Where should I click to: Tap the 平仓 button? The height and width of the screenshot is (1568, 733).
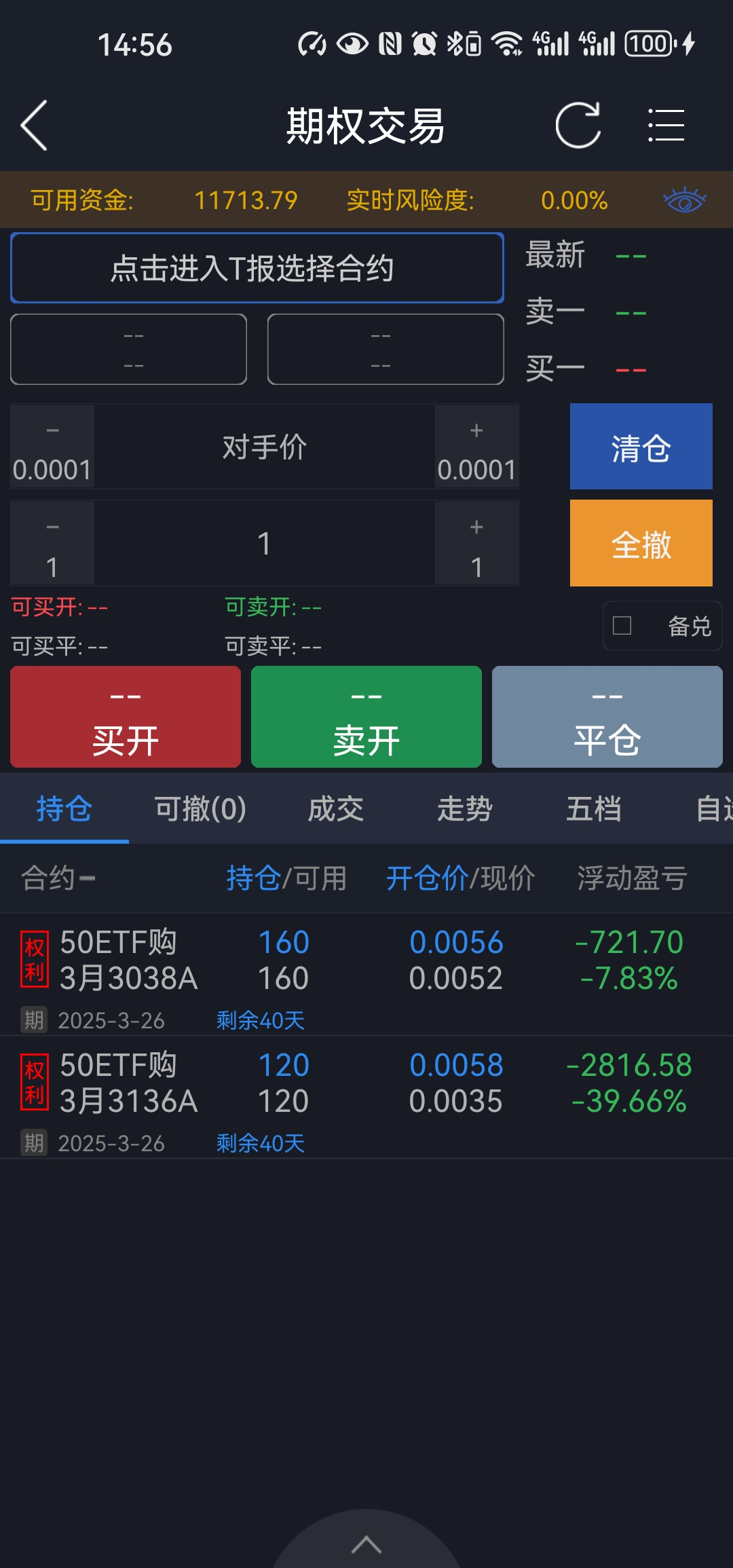click(607, 717)
